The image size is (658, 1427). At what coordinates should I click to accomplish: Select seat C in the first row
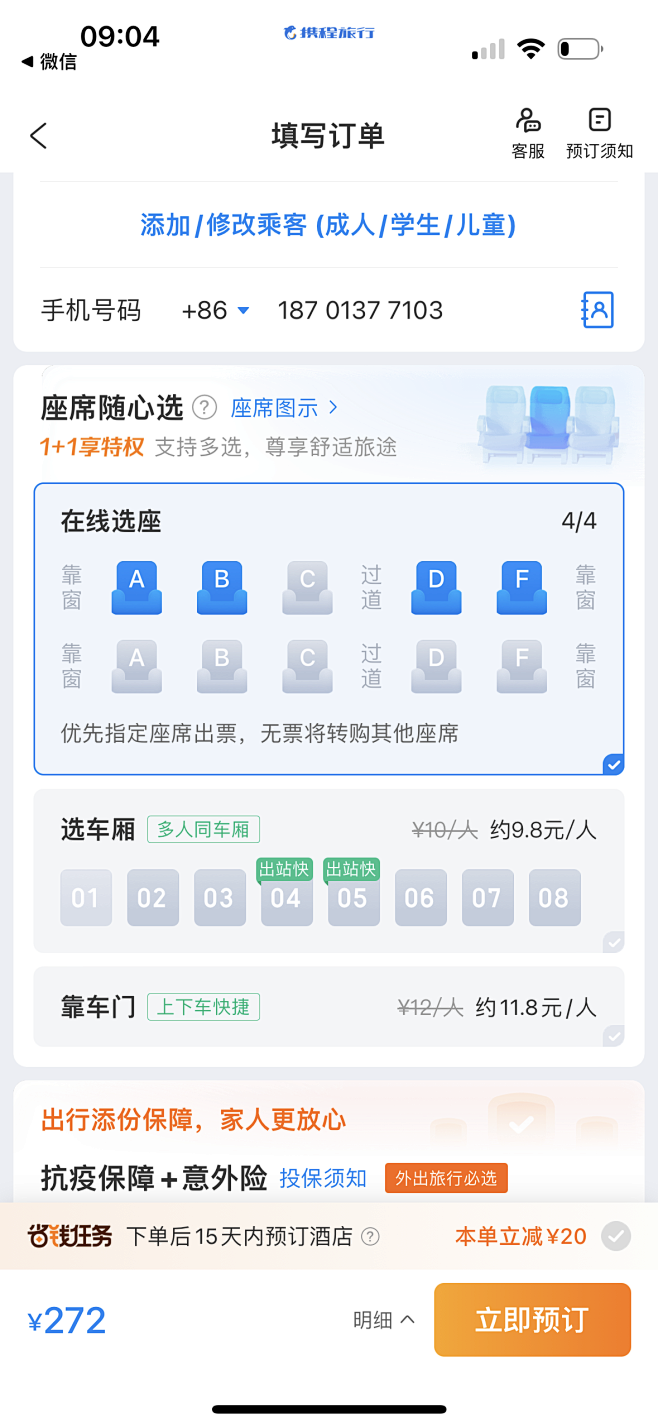[x=307, y=587]
